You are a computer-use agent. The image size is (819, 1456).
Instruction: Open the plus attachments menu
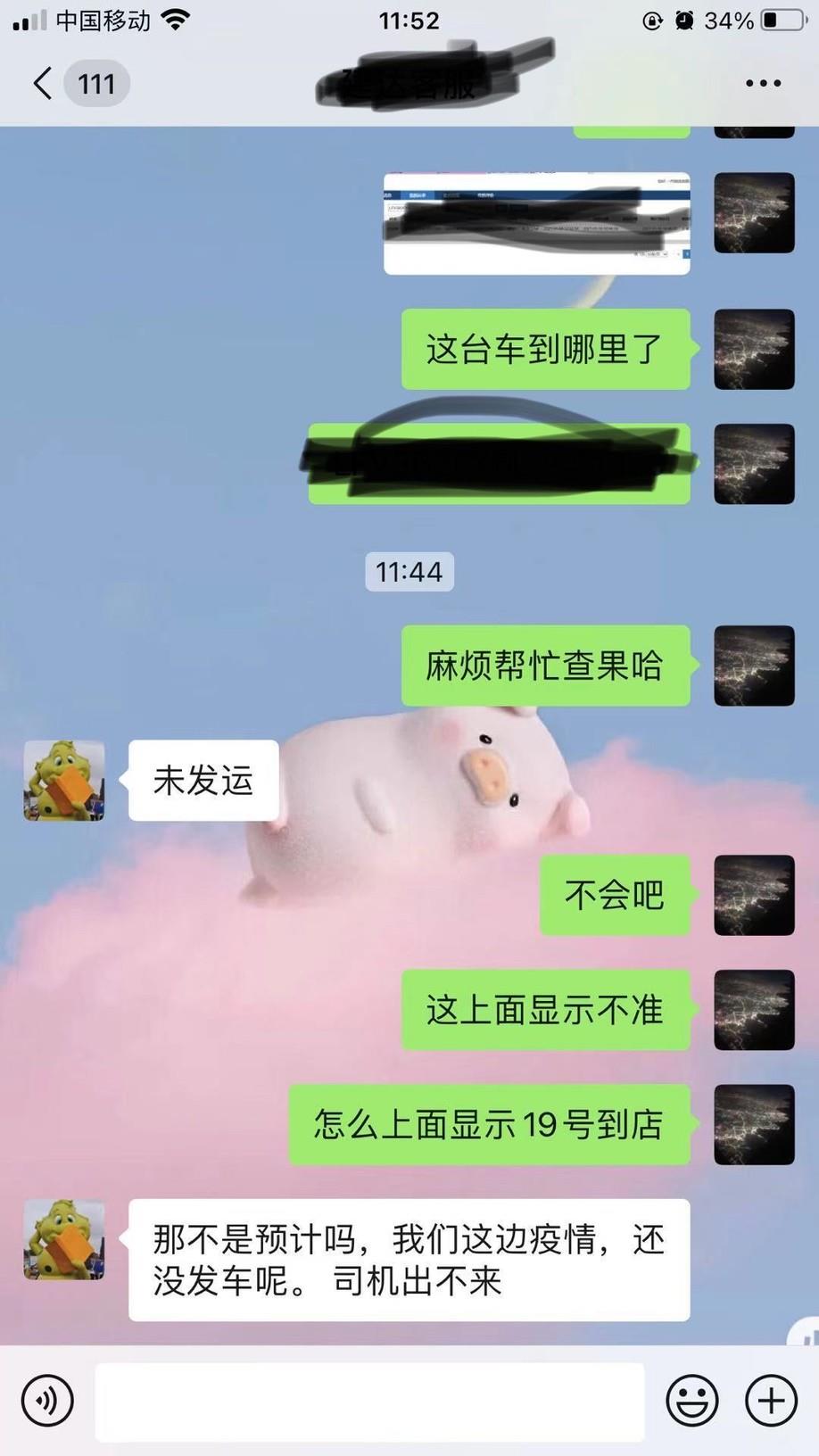pyautogui.click(x=771, y=1401)
